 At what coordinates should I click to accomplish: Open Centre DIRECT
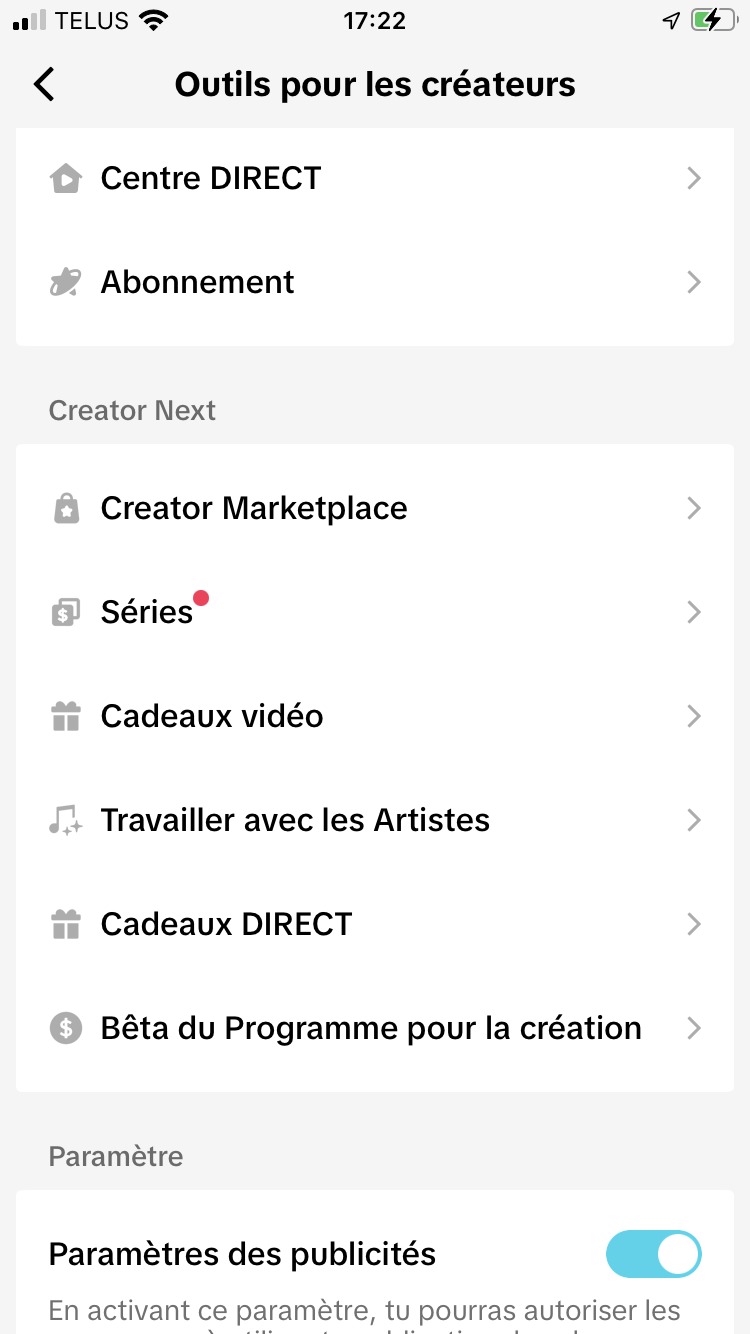[375, 178]
